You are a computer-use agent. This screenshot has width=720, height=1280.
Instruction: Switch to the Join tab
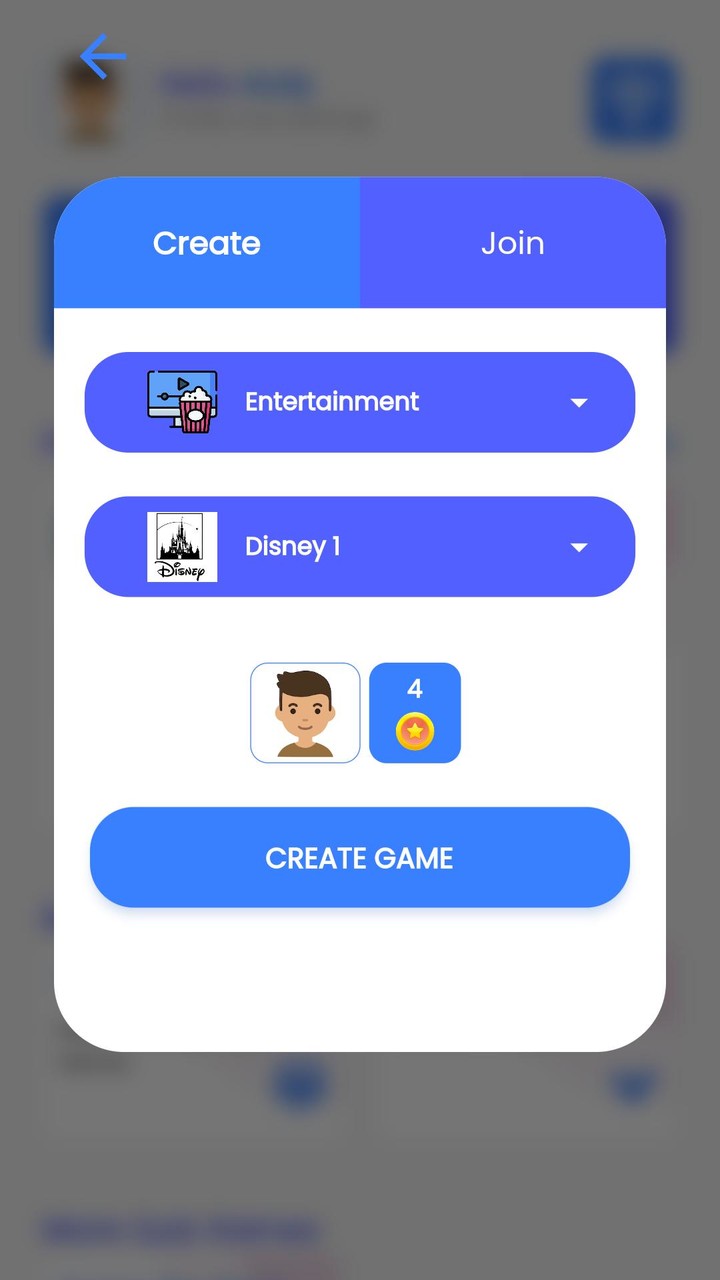pos(512,242)
